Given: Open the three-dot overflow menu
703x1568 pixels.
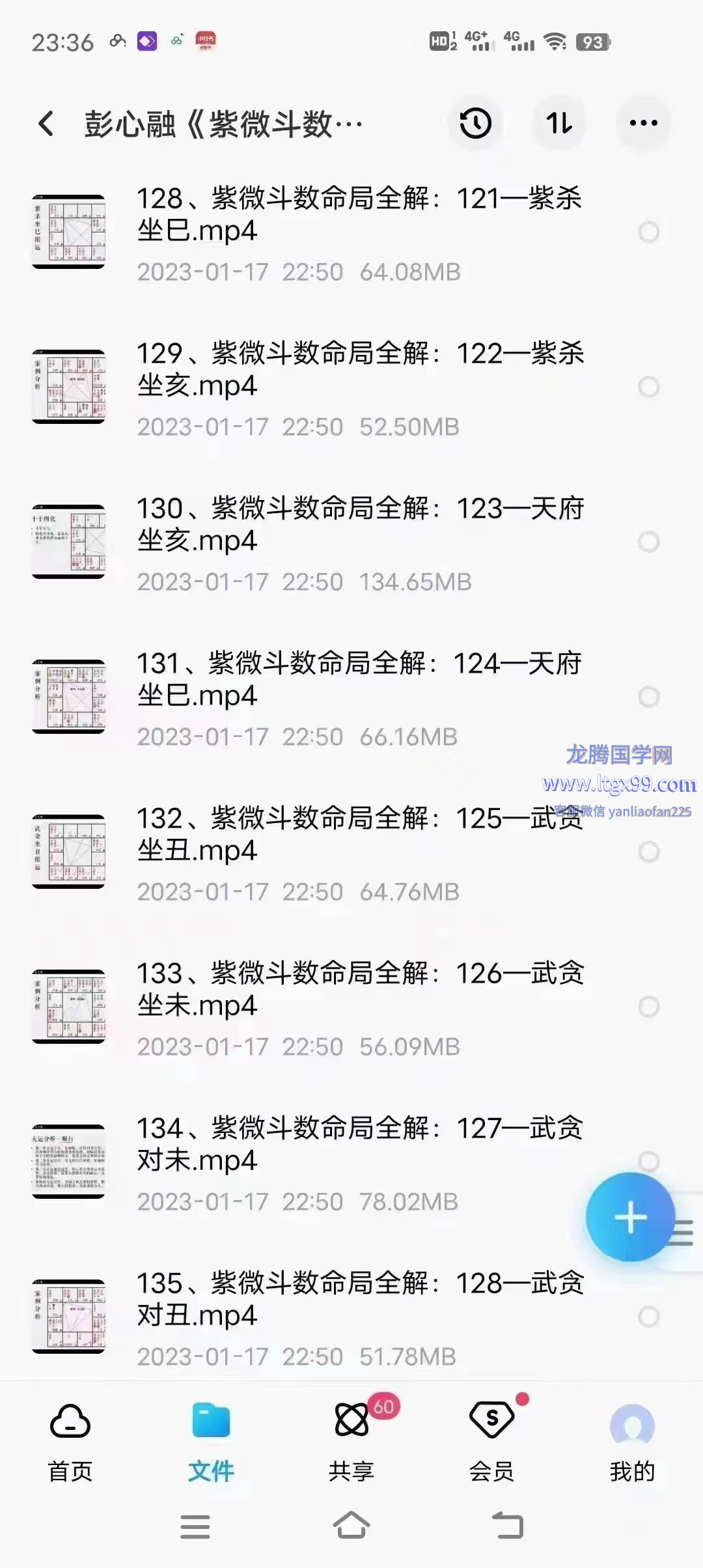Looking at the screenshot, I should (x=643, y=124).
